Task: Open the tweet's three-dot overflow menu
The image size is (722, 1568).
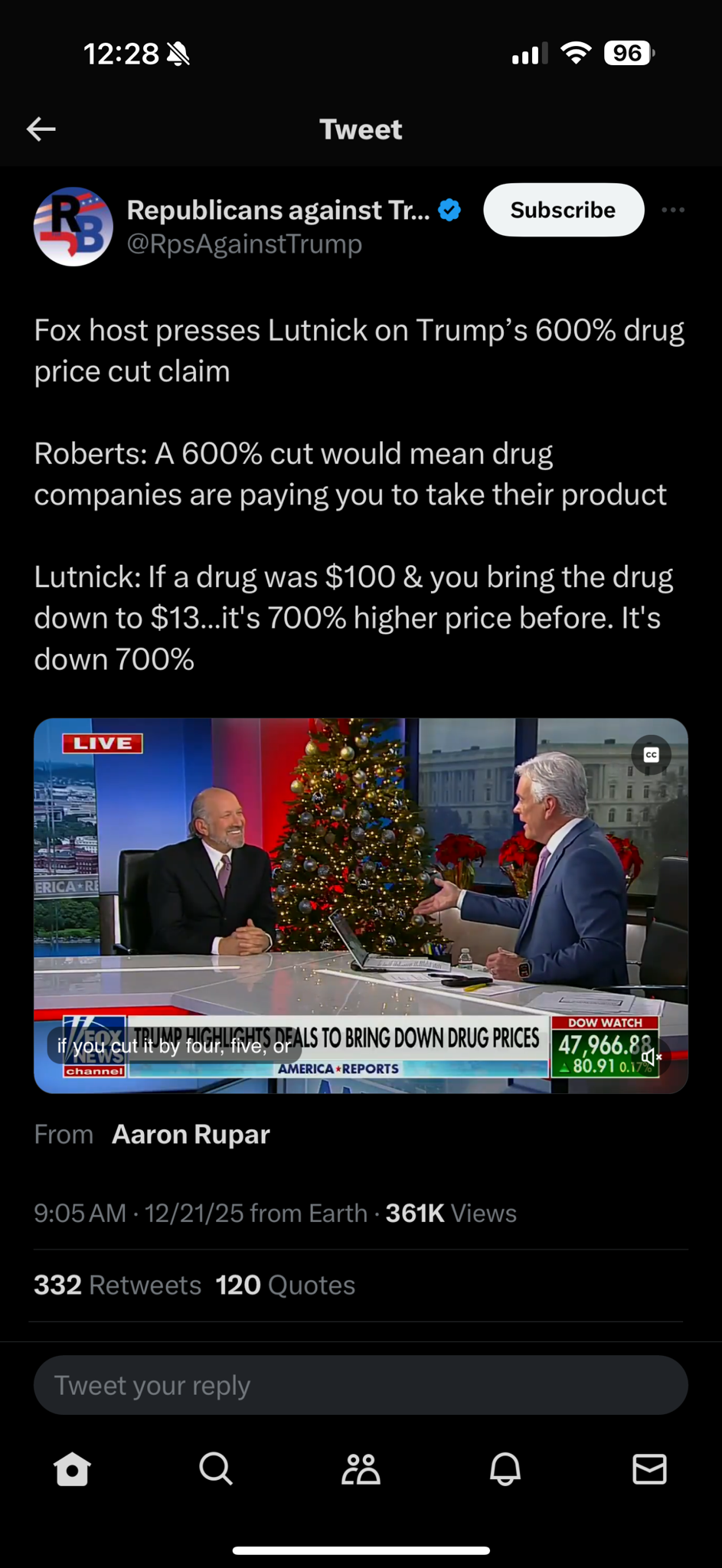Action: coord(673,210)
